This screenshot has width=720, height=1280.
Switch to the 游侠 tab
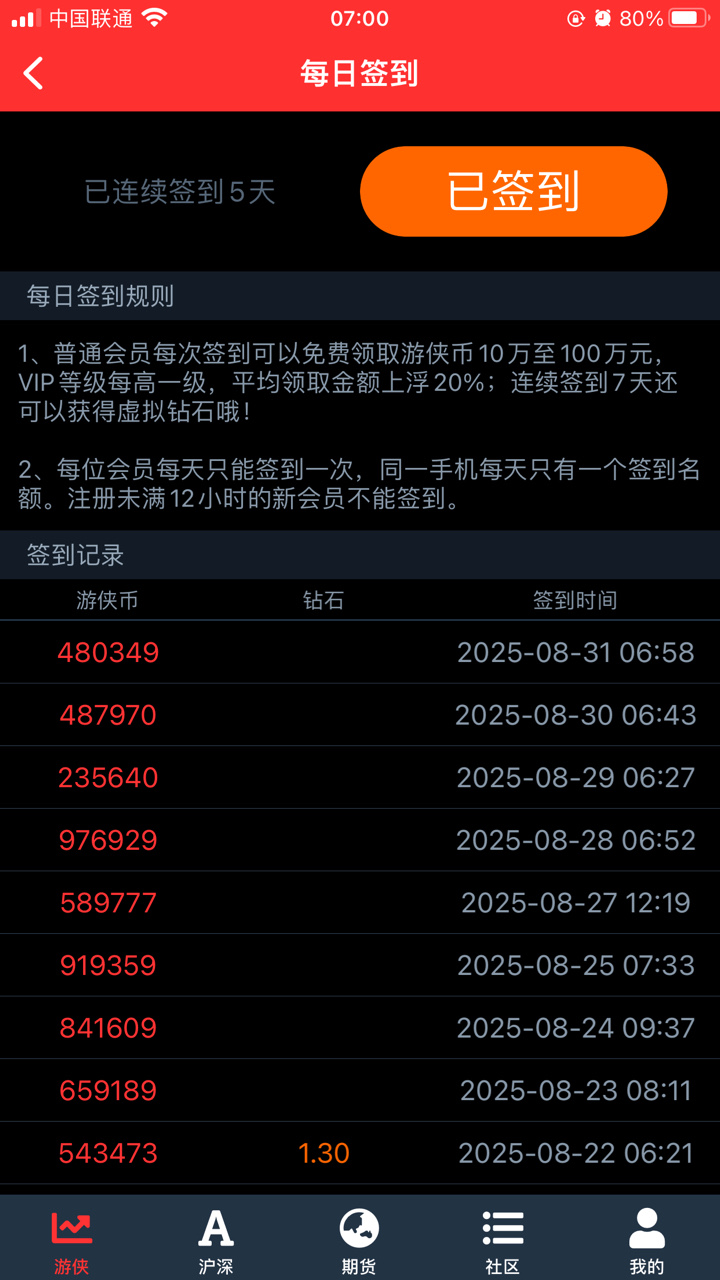click(72, 1240)
